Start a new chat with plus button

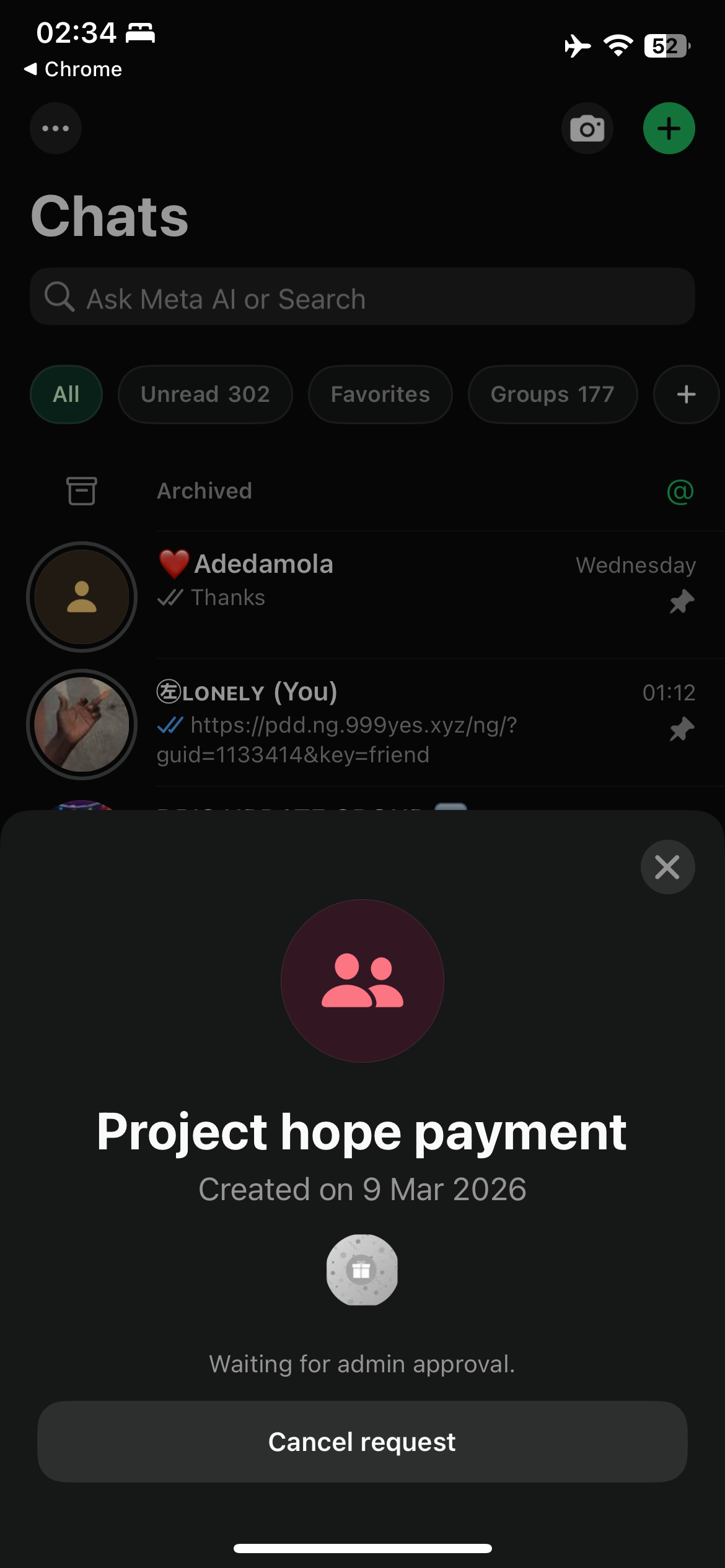669,128
